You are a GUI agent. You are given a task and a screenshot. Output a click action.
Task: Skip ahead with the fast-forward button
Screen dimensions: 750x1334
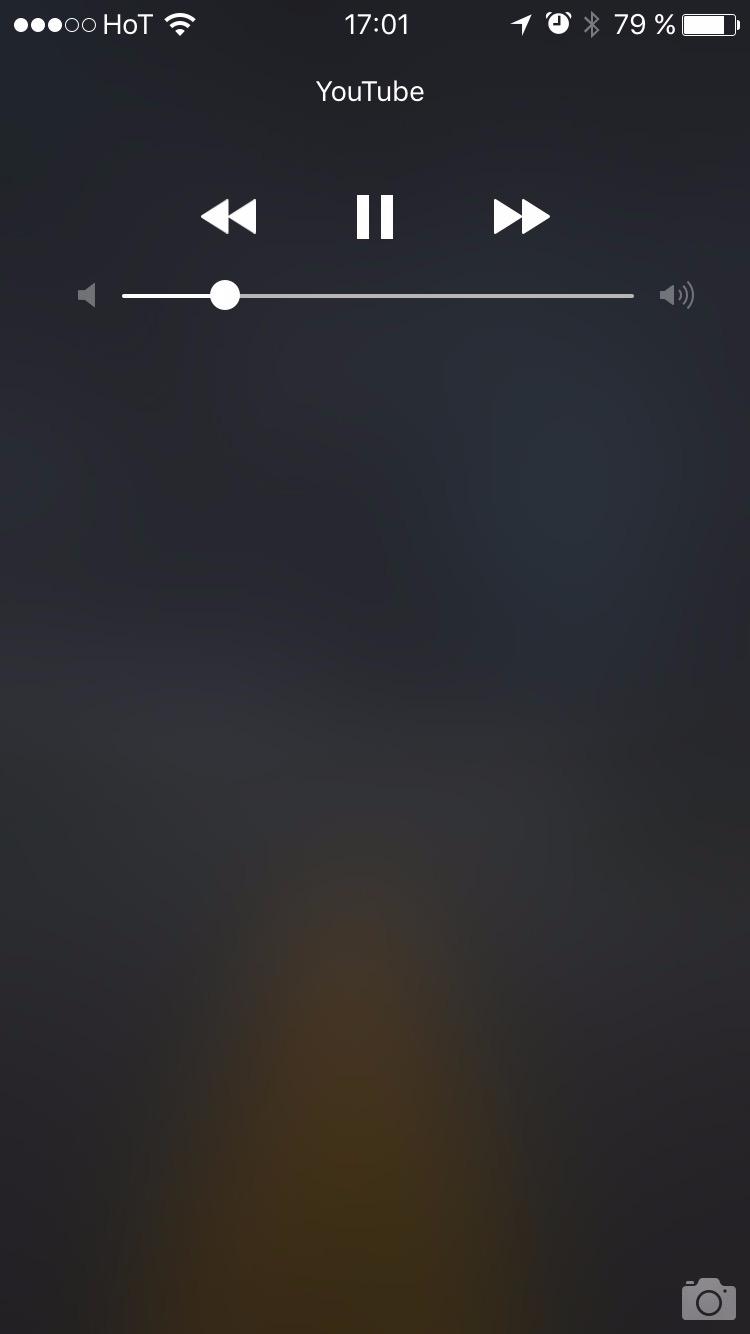521,217
